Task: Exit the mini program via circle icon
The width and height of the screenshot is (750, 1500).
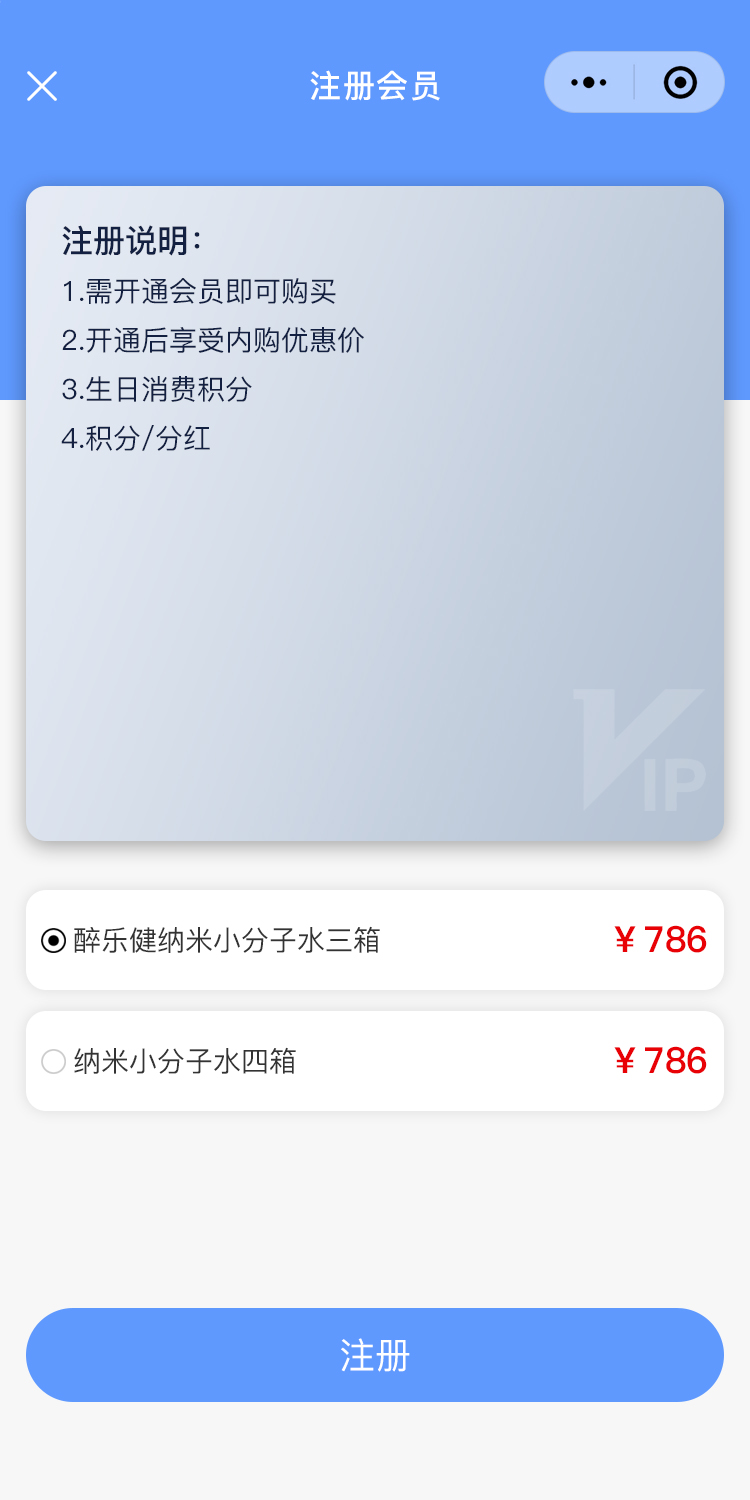Action: (680, 83)
